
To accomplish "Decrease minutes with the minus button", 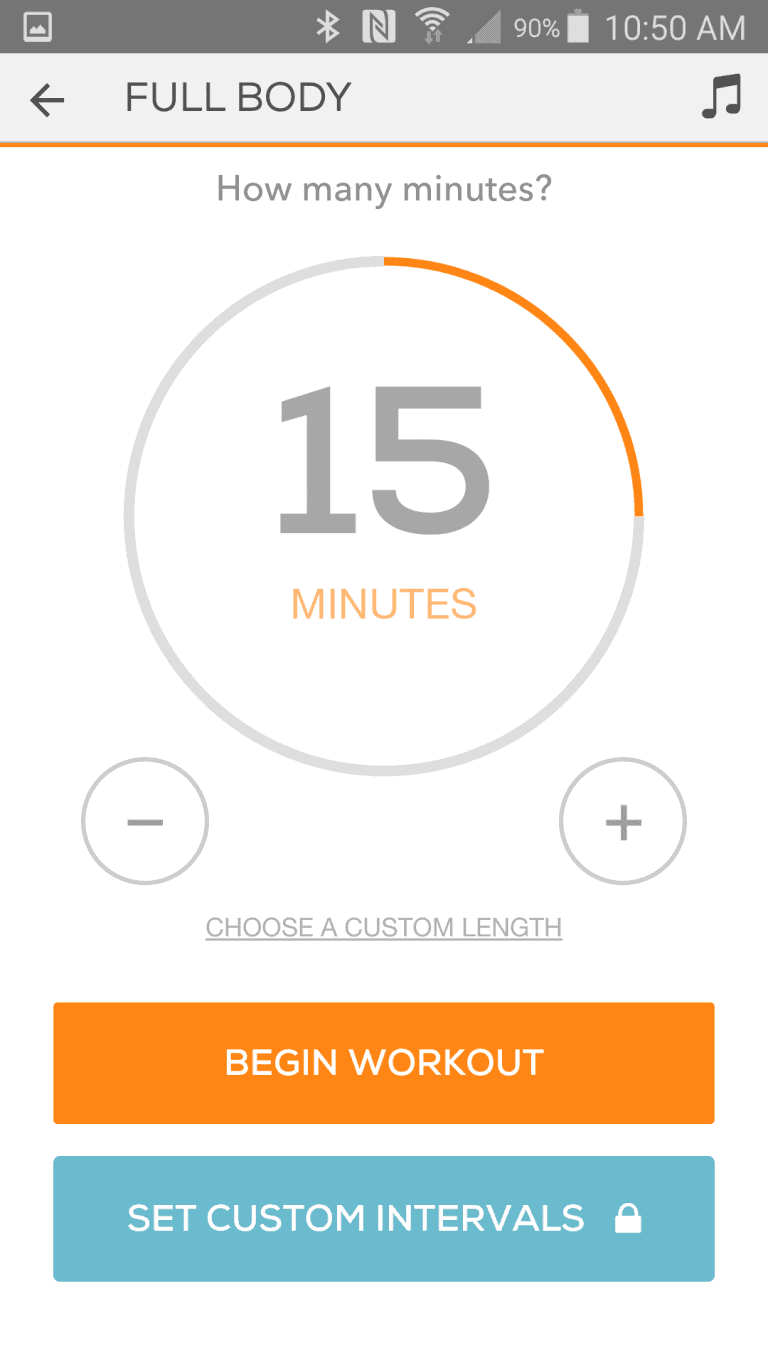I will [145, 821].
